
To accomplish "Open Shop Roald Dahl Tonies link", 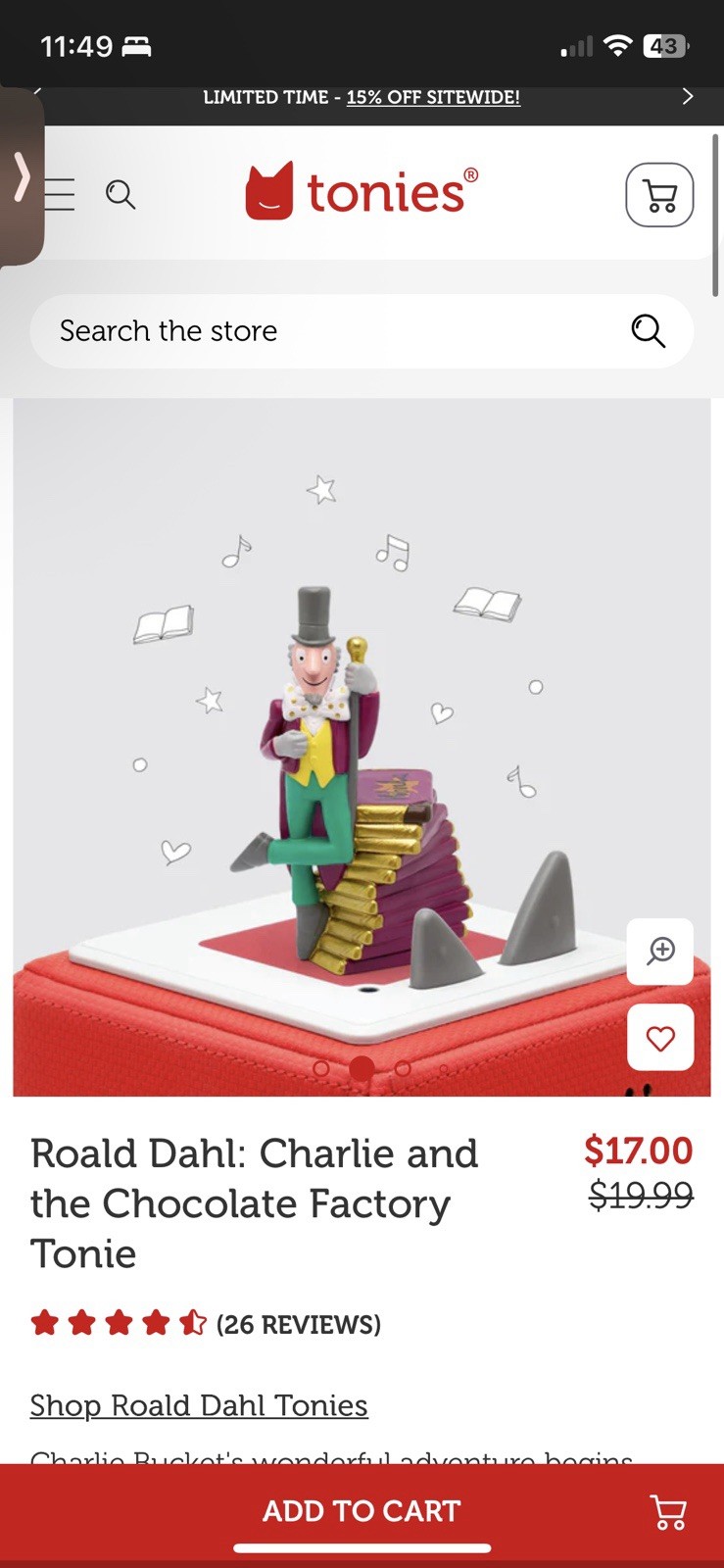I will [199, 1405].
